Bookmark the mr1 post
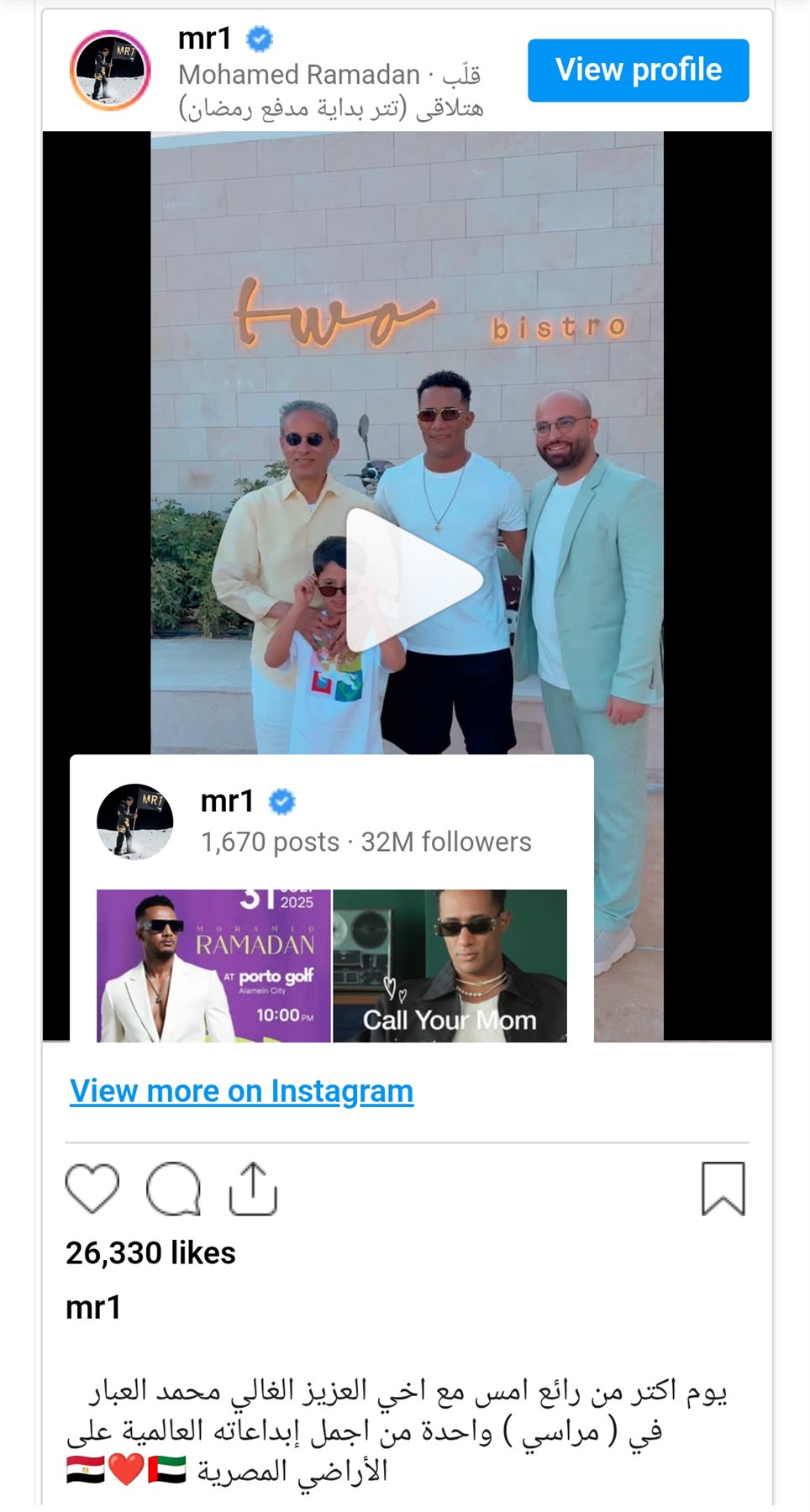This screenshot has height=1512, width=810. click(x=723, y=1189)
